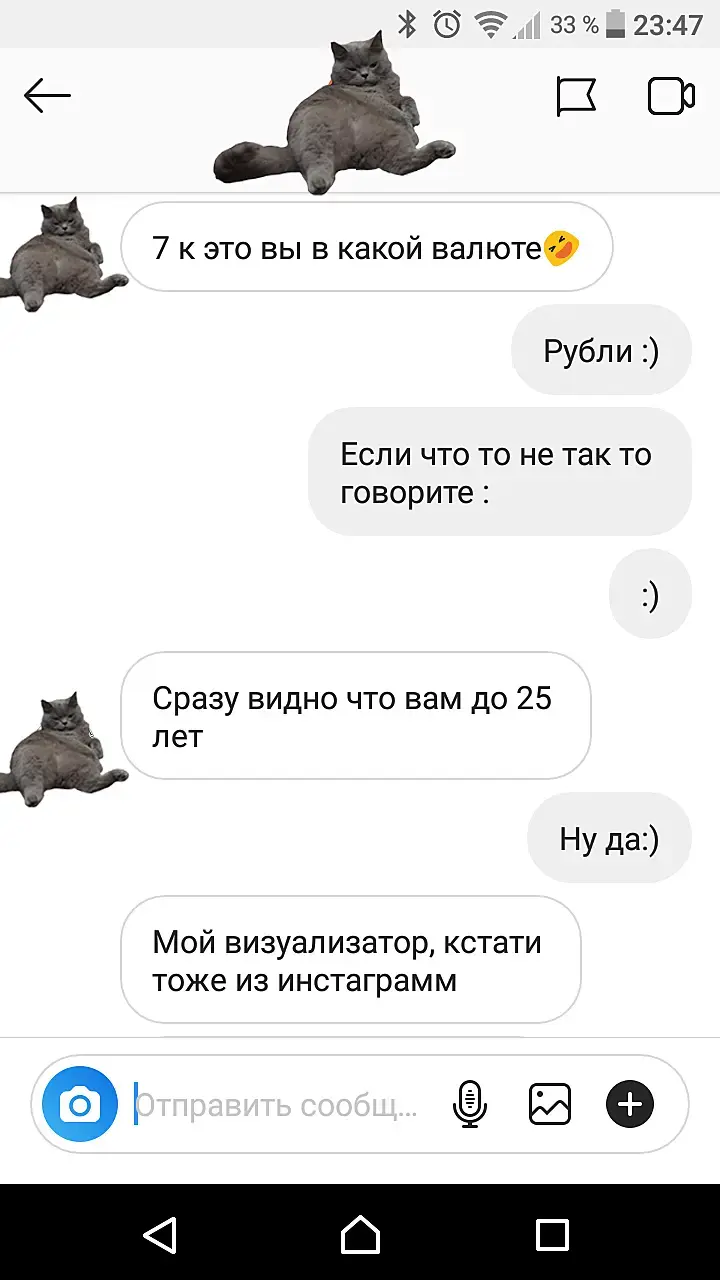The width and height of the screenshot is (720, 1280).
Task: Start a video call
Action: point(671,97)
